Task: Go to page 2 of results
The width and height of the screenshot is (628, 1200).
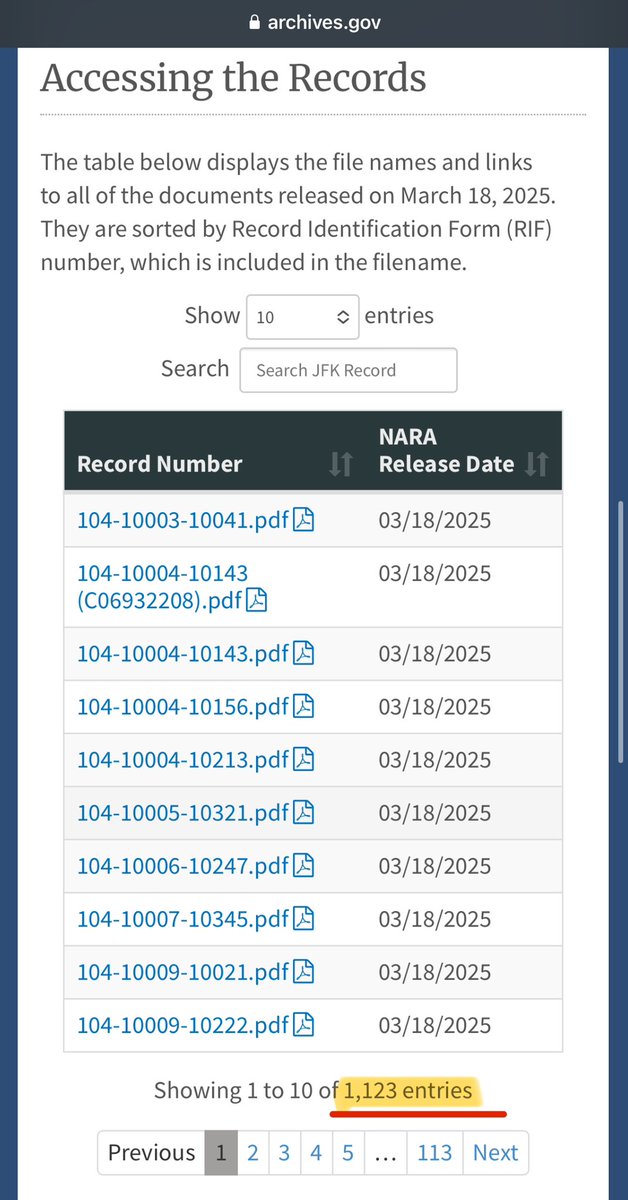Action: coord(253,1153)
